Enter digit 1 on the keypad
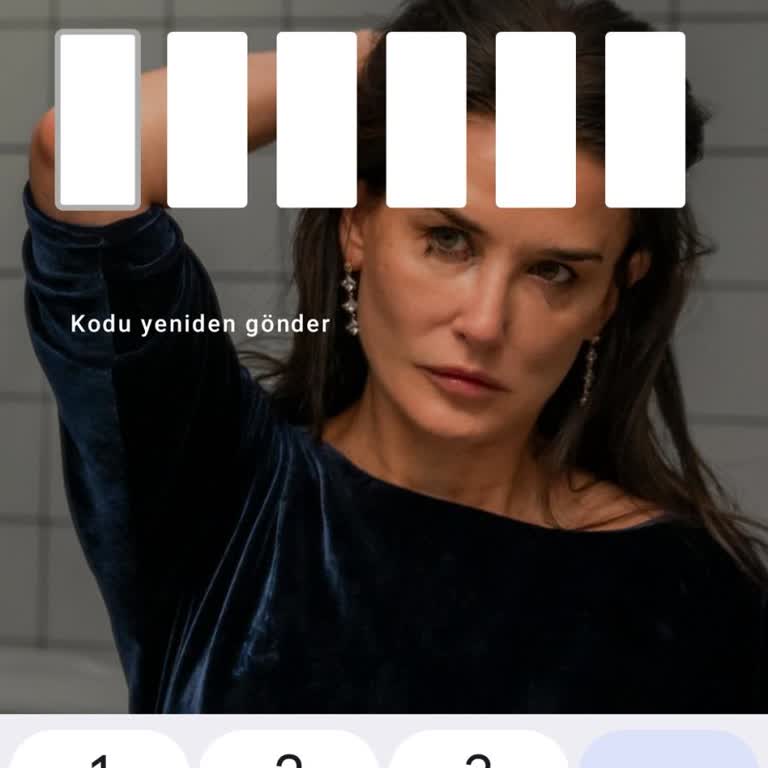Viewport: 768px width, 768px height. [x=99, y=752]
